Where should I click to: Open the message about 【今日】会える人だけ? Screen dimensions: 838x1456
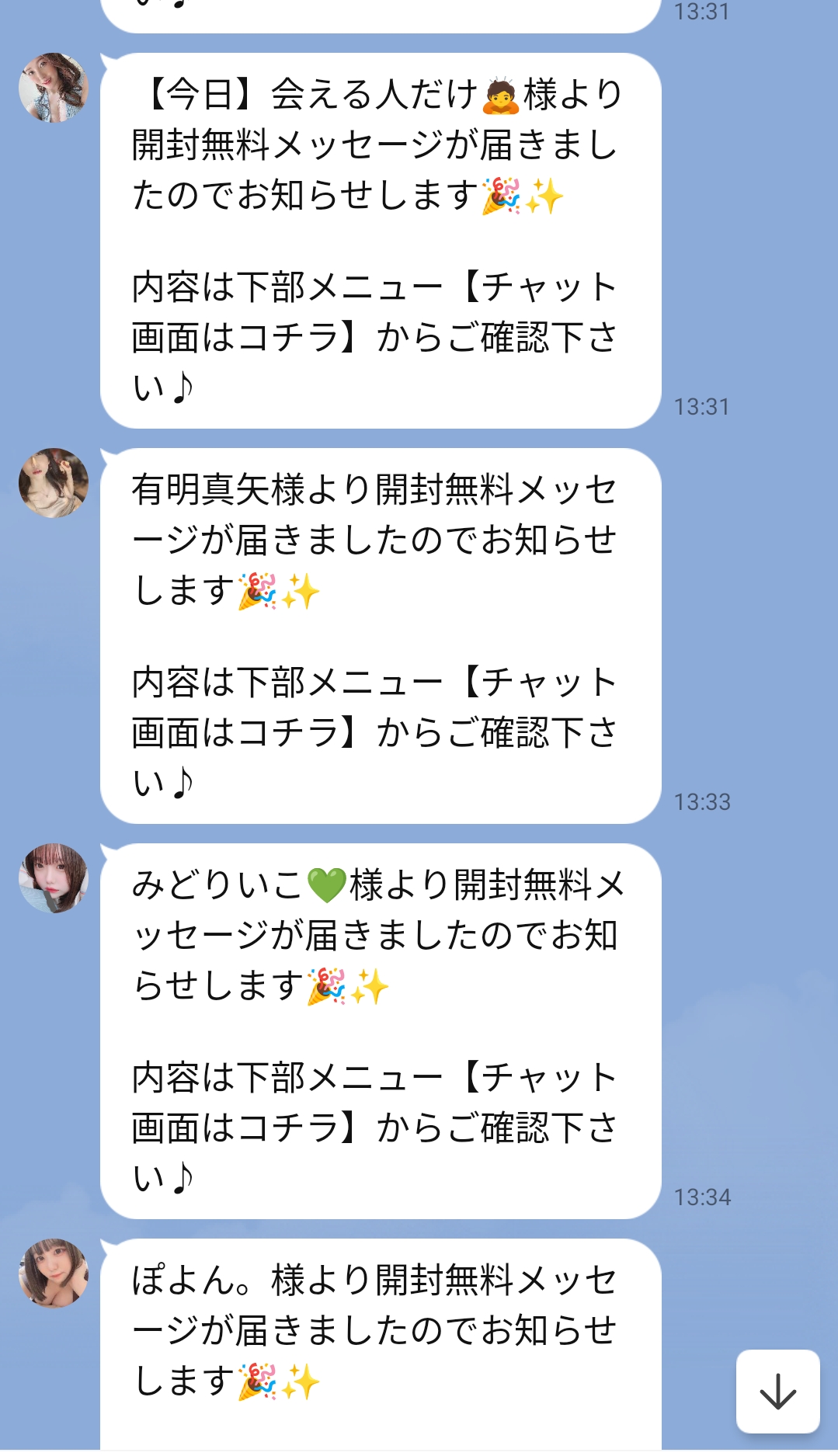[x=381, y=241]
